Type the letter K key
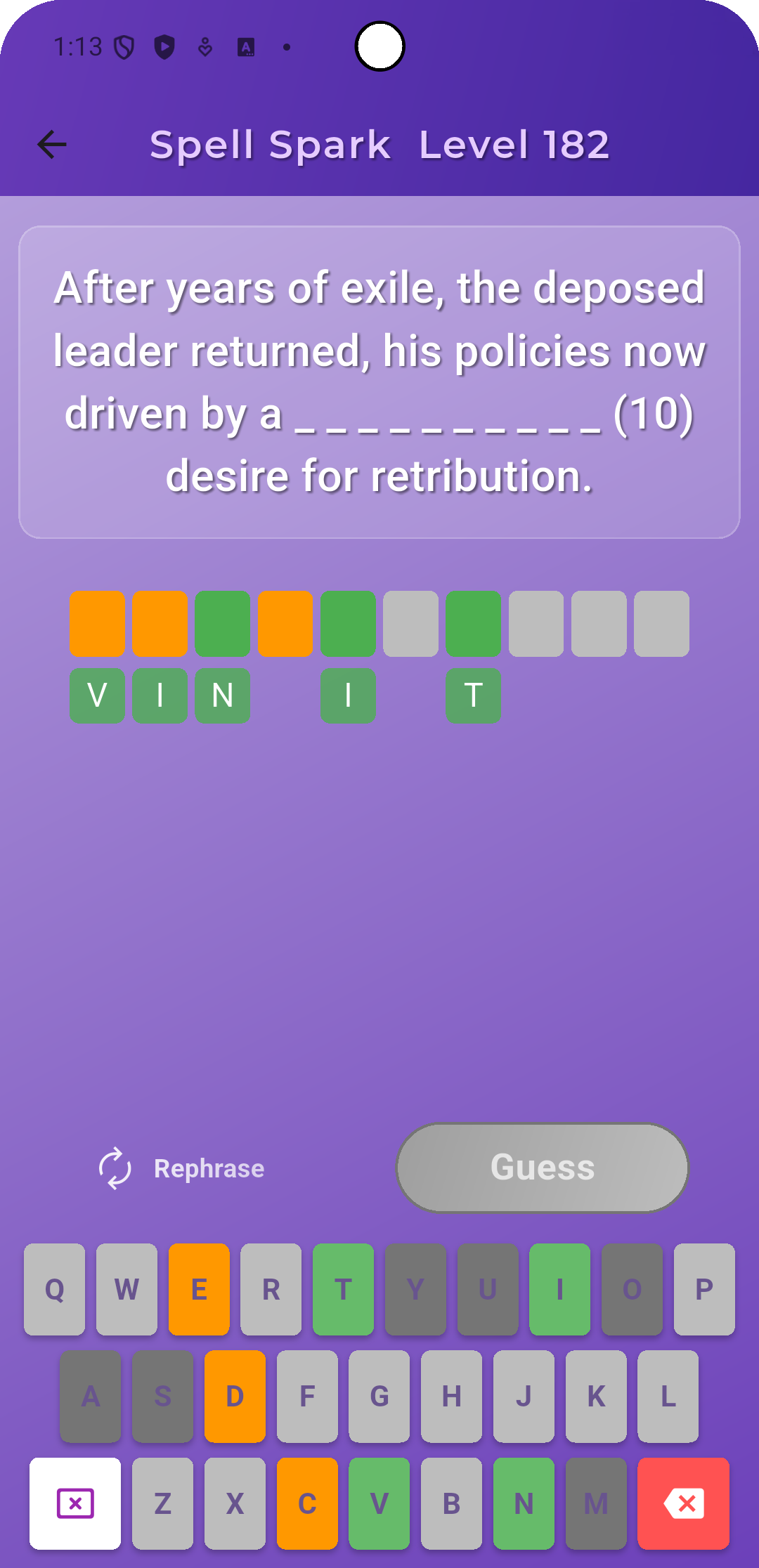The image size is (759, 1568). click(596, 1396)
